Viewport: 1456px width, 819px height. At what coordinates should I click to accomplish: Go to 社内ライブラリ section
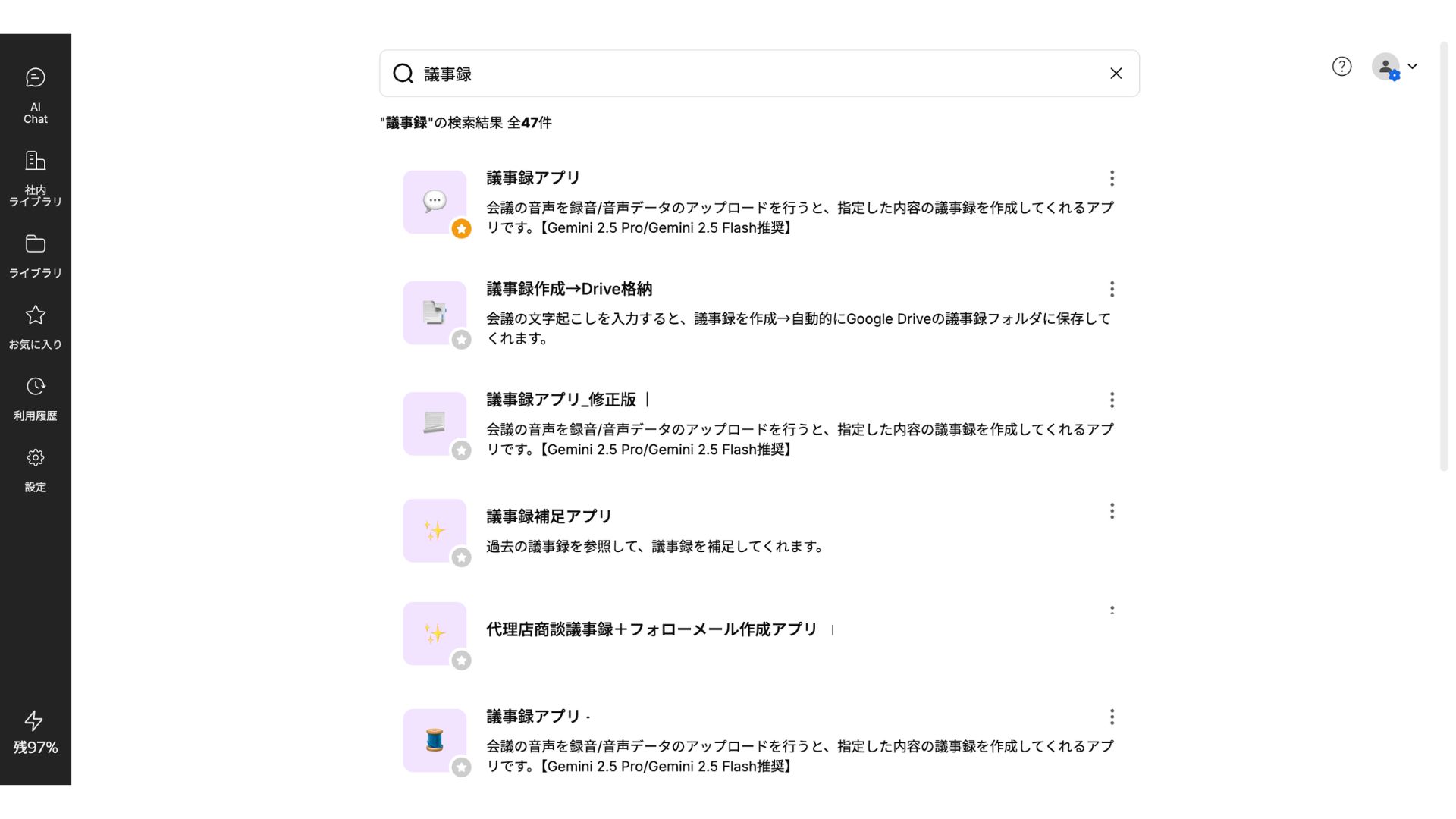35,179
